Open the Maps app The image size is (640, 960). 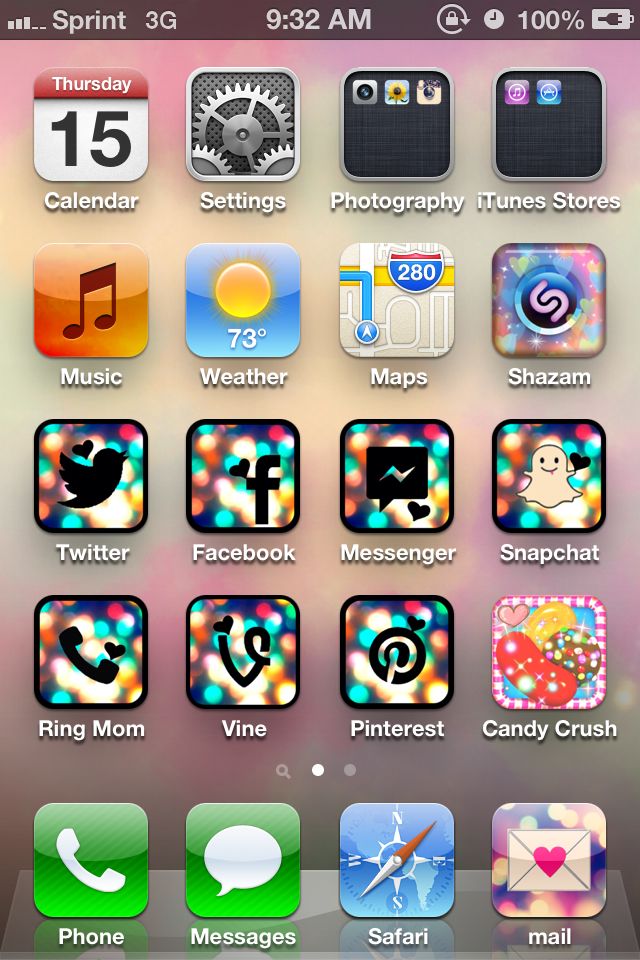(x=397, y=301)
